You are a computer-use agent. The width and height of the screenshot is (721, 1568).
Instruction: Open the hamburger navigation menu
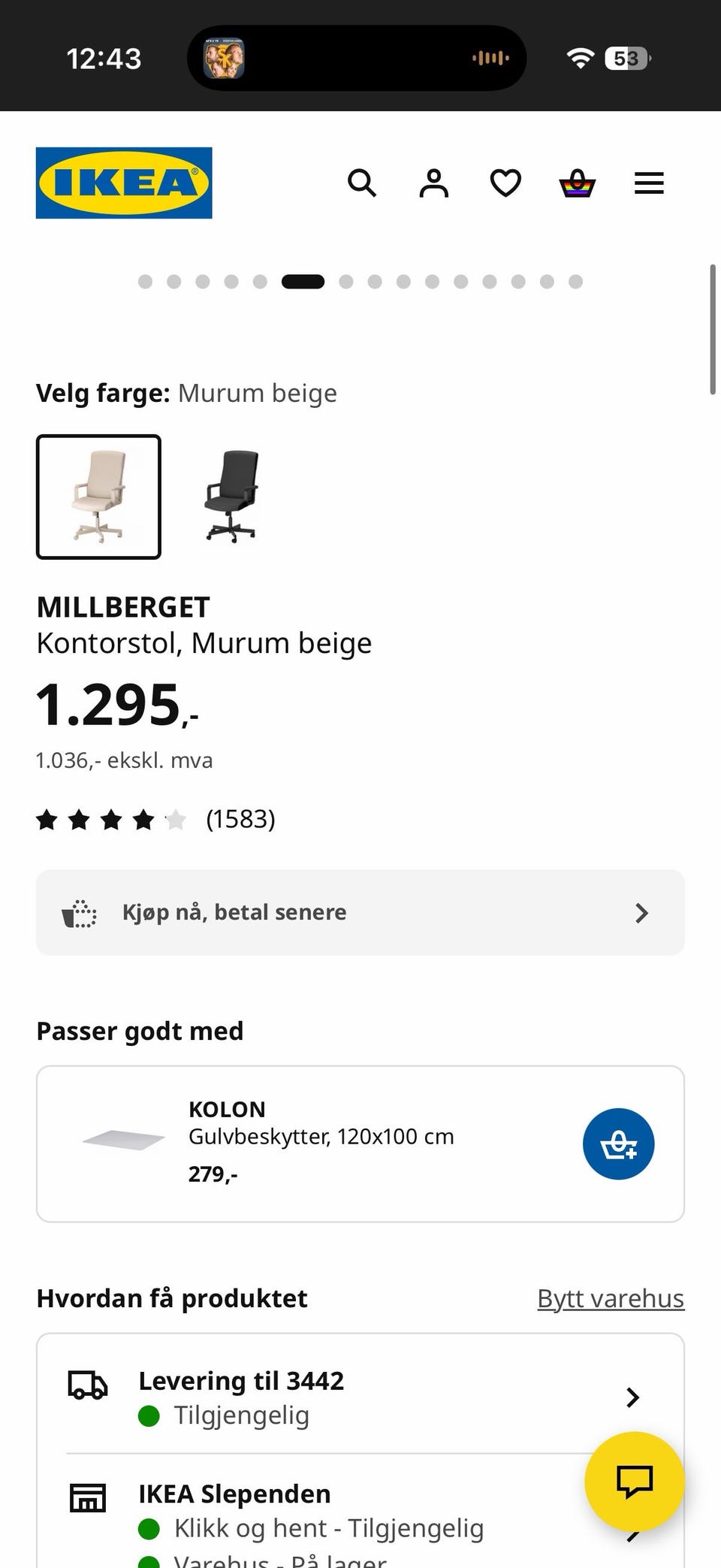pos(648,183)
